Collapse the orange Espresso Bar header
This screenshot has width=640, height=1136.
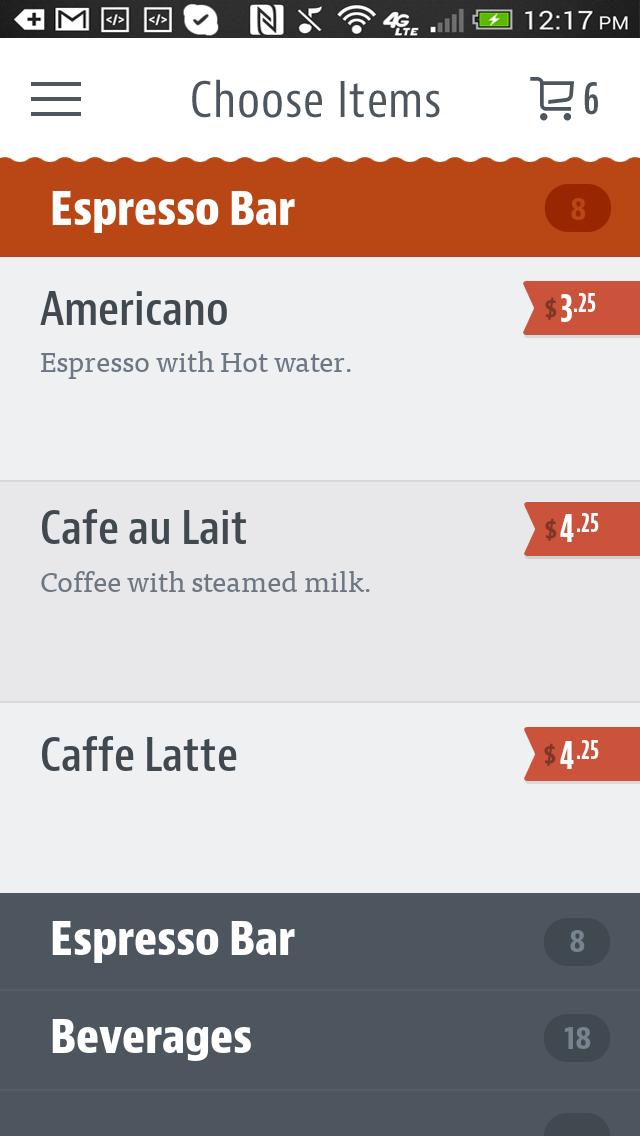point(320,209)
